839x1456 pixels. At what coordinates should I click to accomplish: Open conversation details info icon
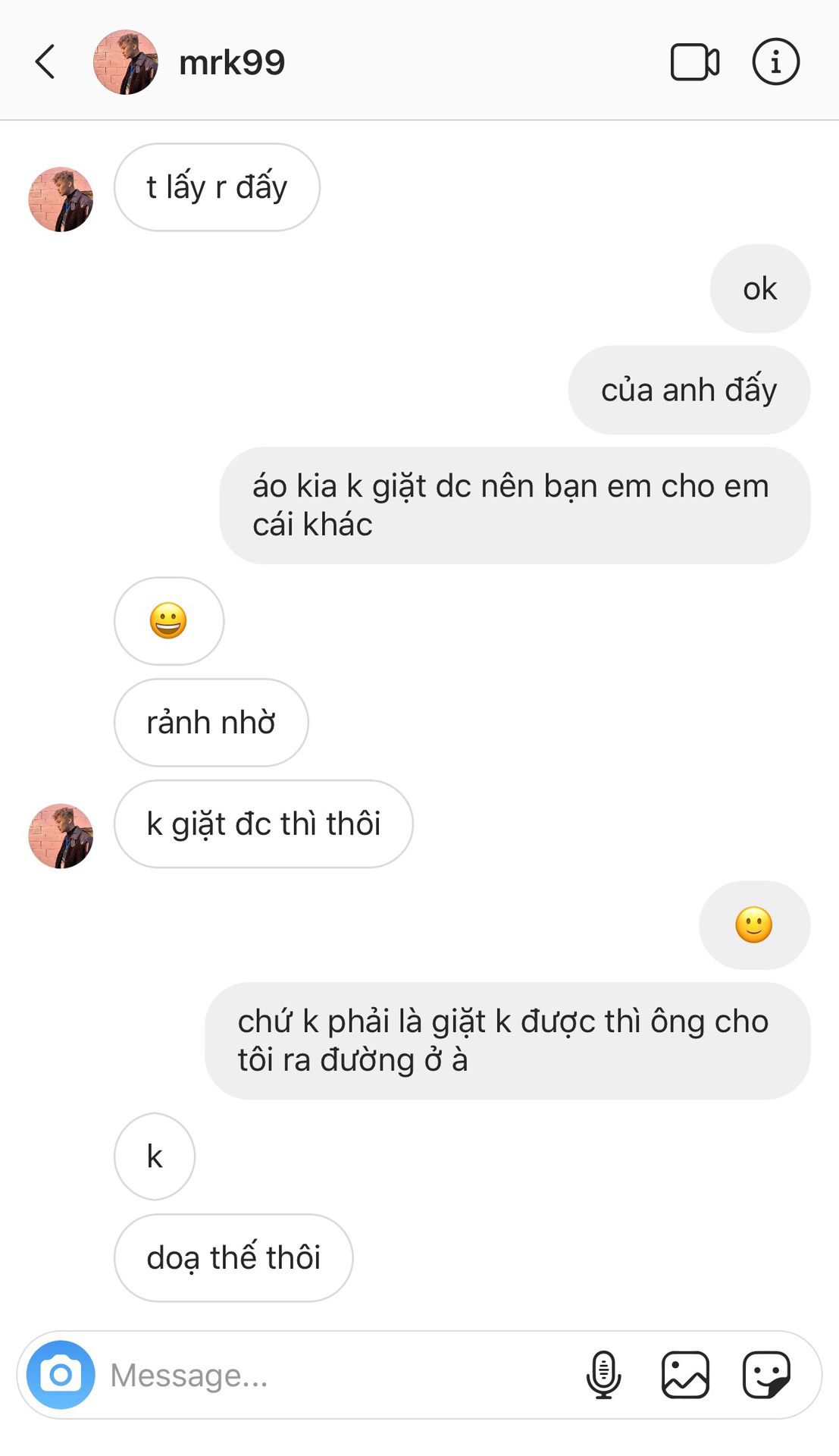point(775,62)
